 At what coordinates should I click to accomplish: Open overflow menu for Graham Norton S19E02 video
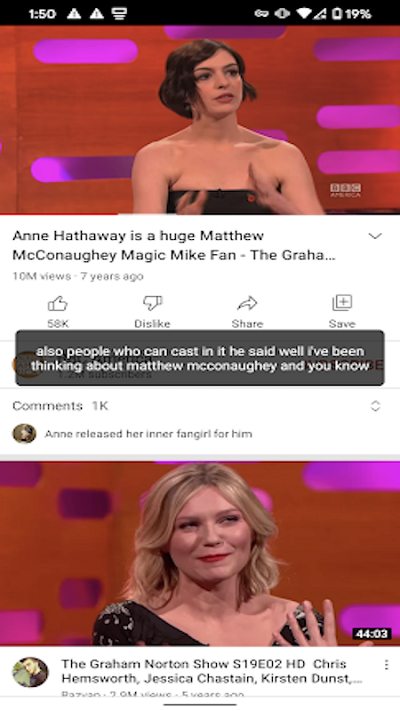386,665
